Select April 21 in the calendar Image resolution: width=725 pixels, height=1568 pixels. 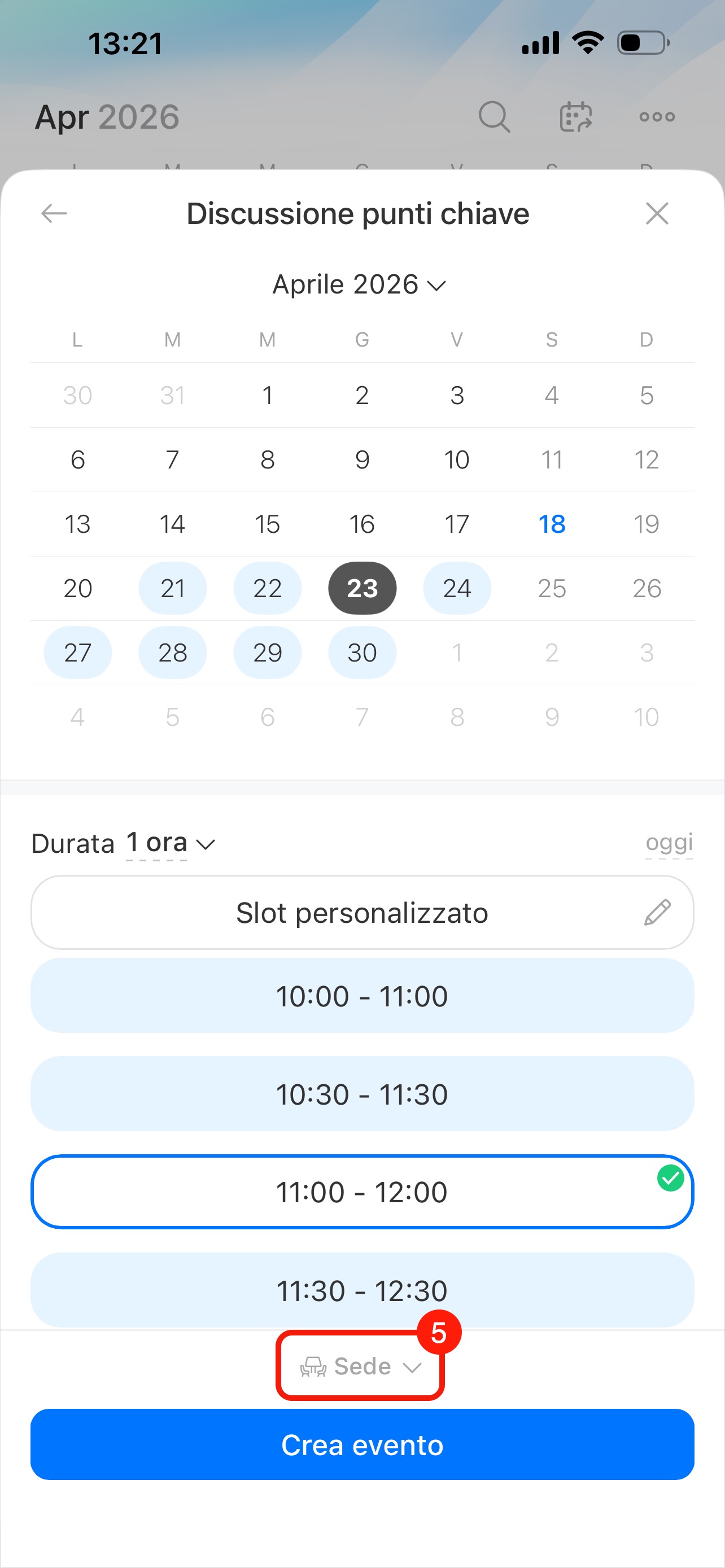[172, 589]
